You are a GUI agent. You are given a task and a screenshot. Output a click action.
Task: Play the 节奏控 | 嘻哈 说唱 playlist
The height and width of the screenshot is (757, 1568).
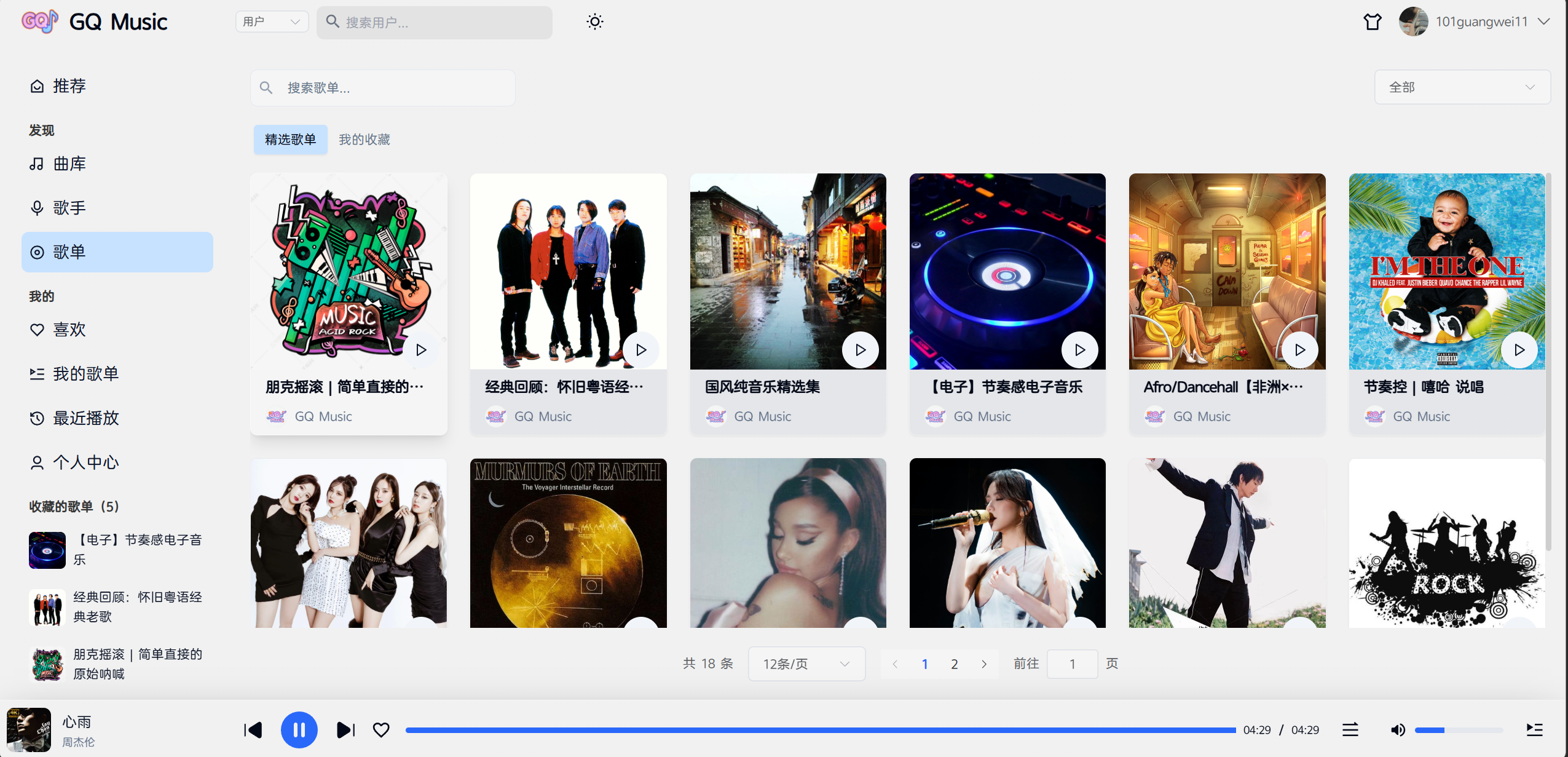pyautogui.click(x=1518, y=350)
